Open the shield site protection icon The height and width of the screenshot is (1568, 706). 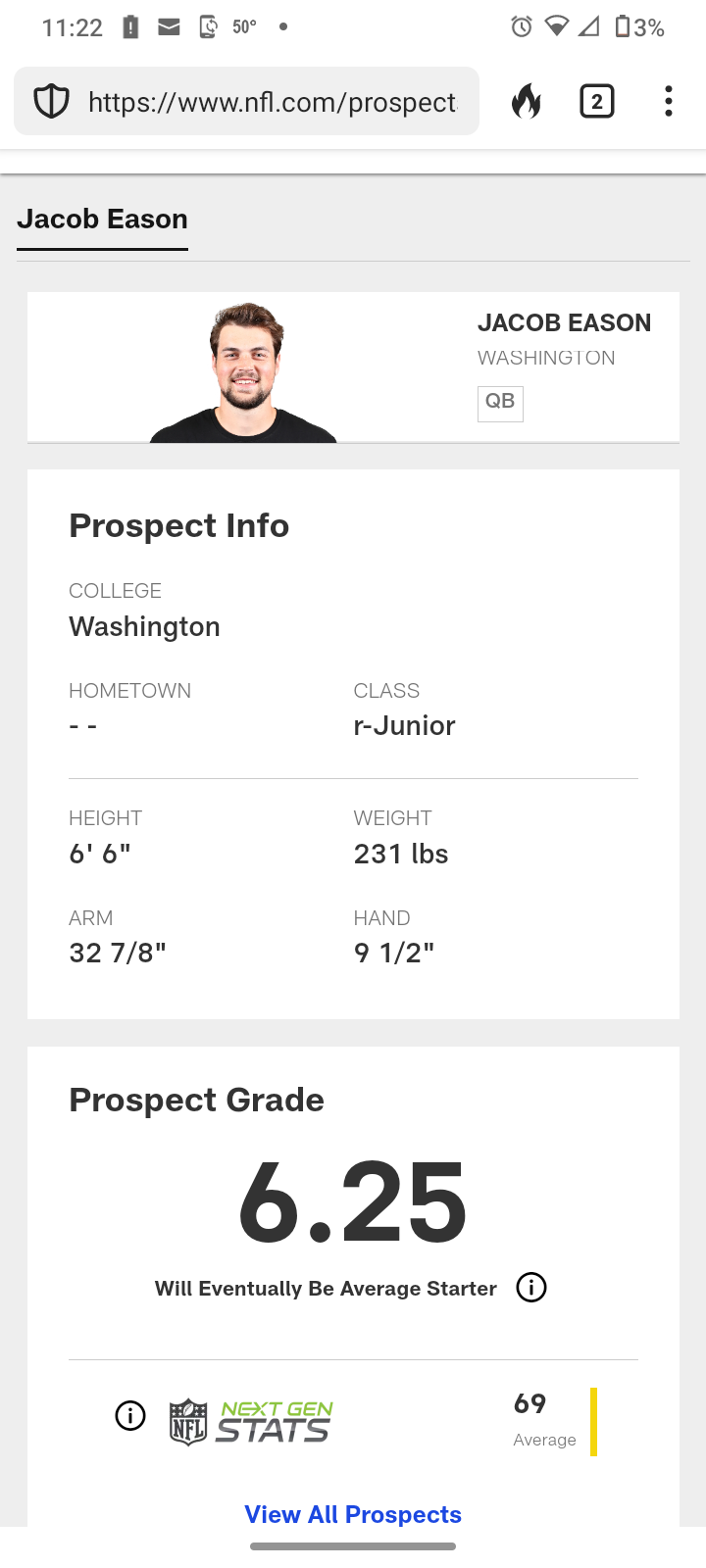(x=51, y=101)
